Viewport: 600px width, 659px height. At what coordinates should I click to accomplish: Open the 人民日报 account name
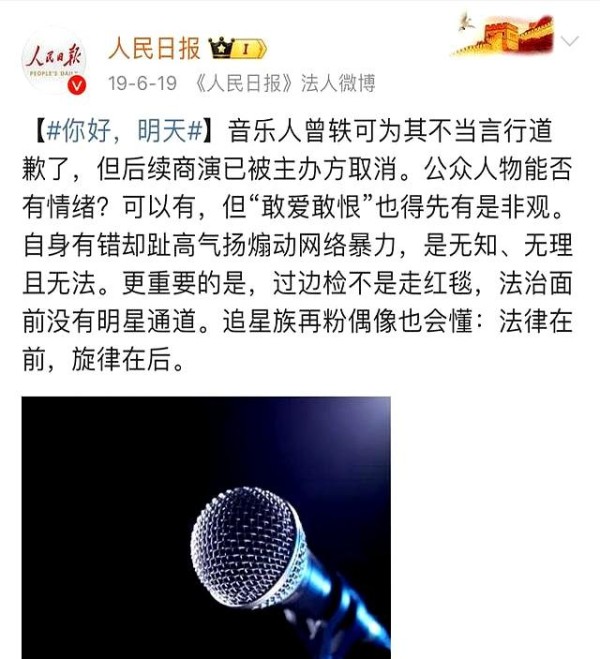(153, 46)
